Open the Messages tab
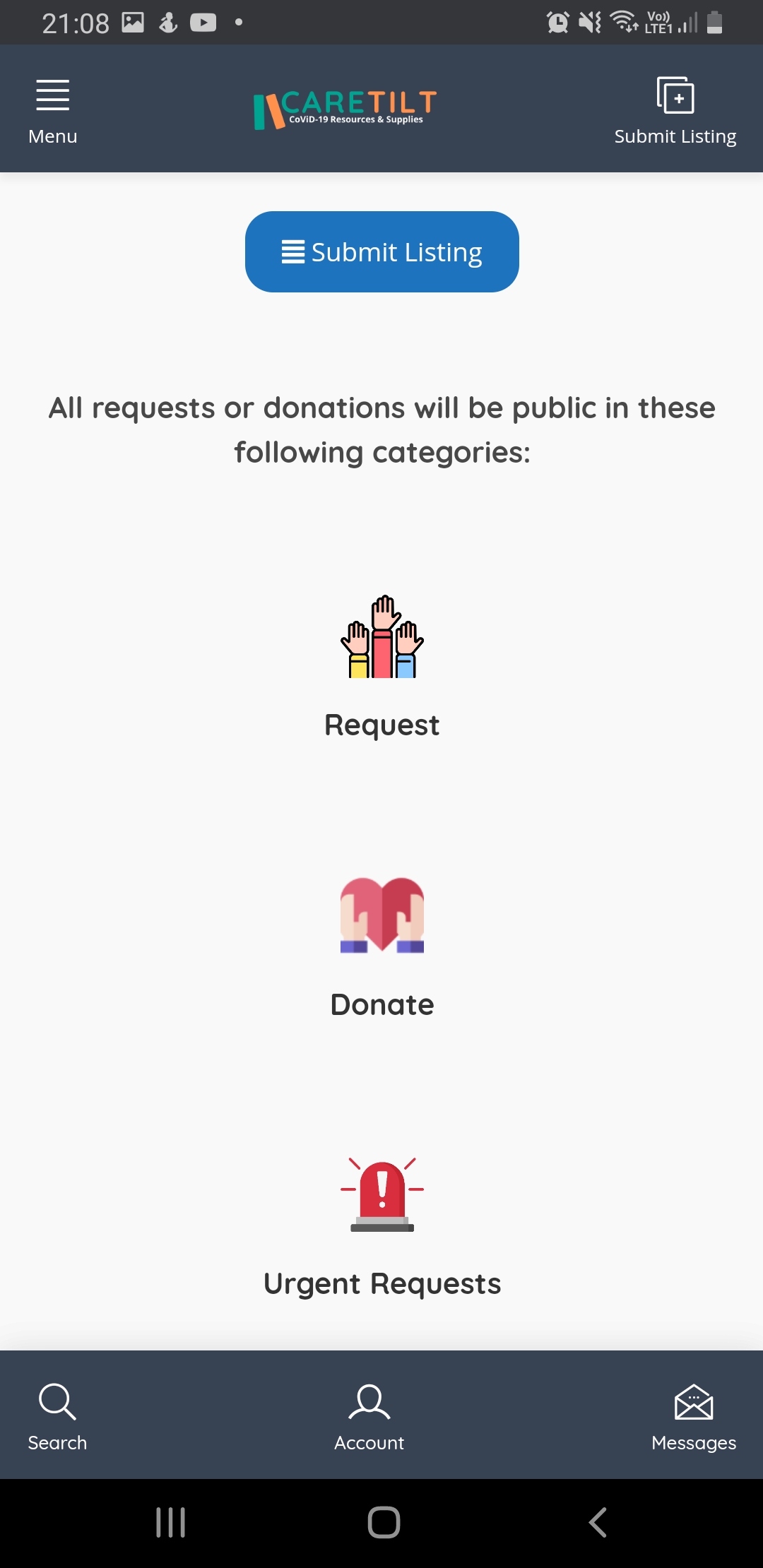Screen dimensions: 763x1568 (x=693, y=1415)
